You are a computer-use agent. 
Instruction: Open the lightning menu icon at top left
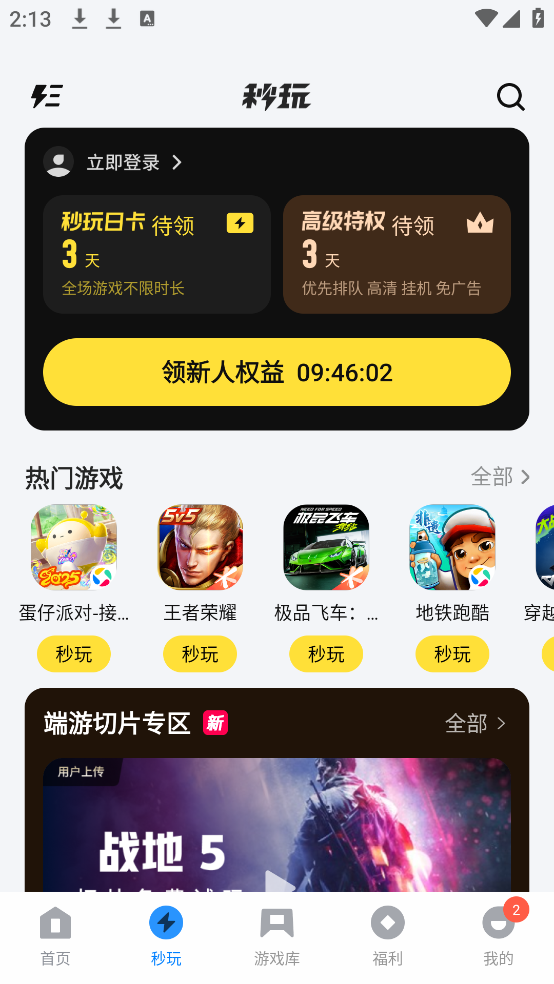point(46,96)
